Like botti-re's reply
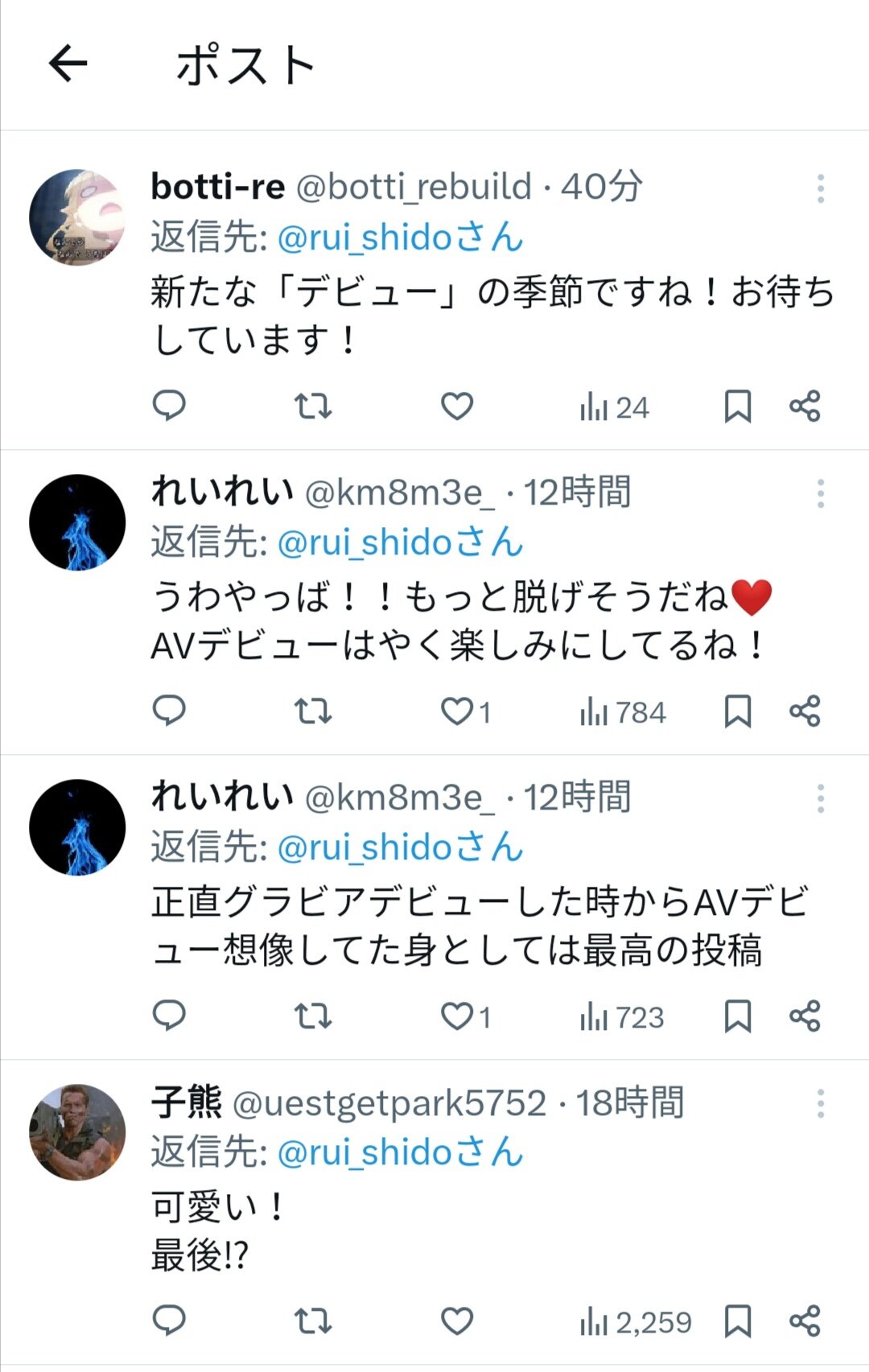 pos(456,406)
